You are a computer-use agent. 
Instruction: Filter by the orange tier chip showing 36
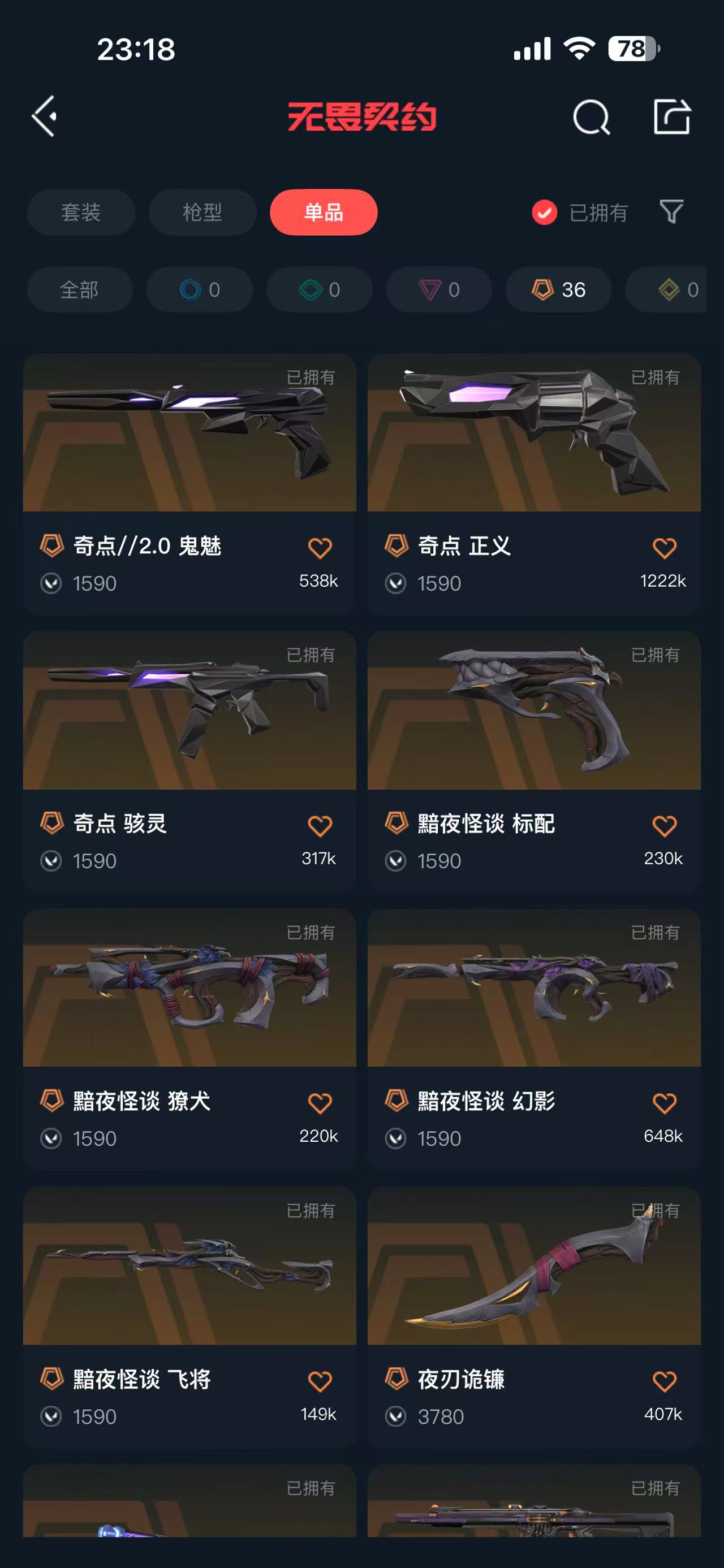click(x=558, y=290)
